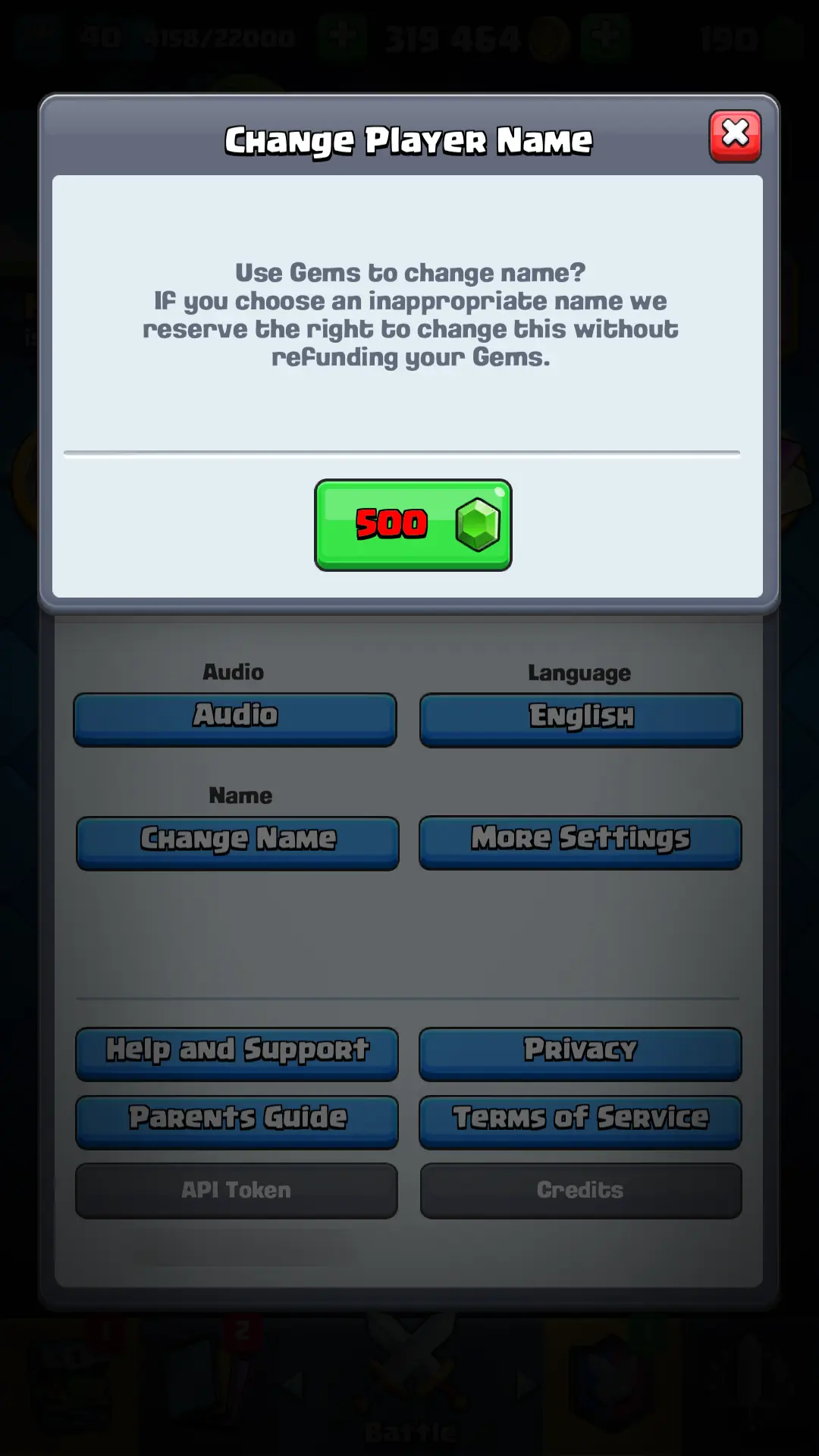819x1456 pixels.
Task: Show the game Credits
Action: point(580,1190)
